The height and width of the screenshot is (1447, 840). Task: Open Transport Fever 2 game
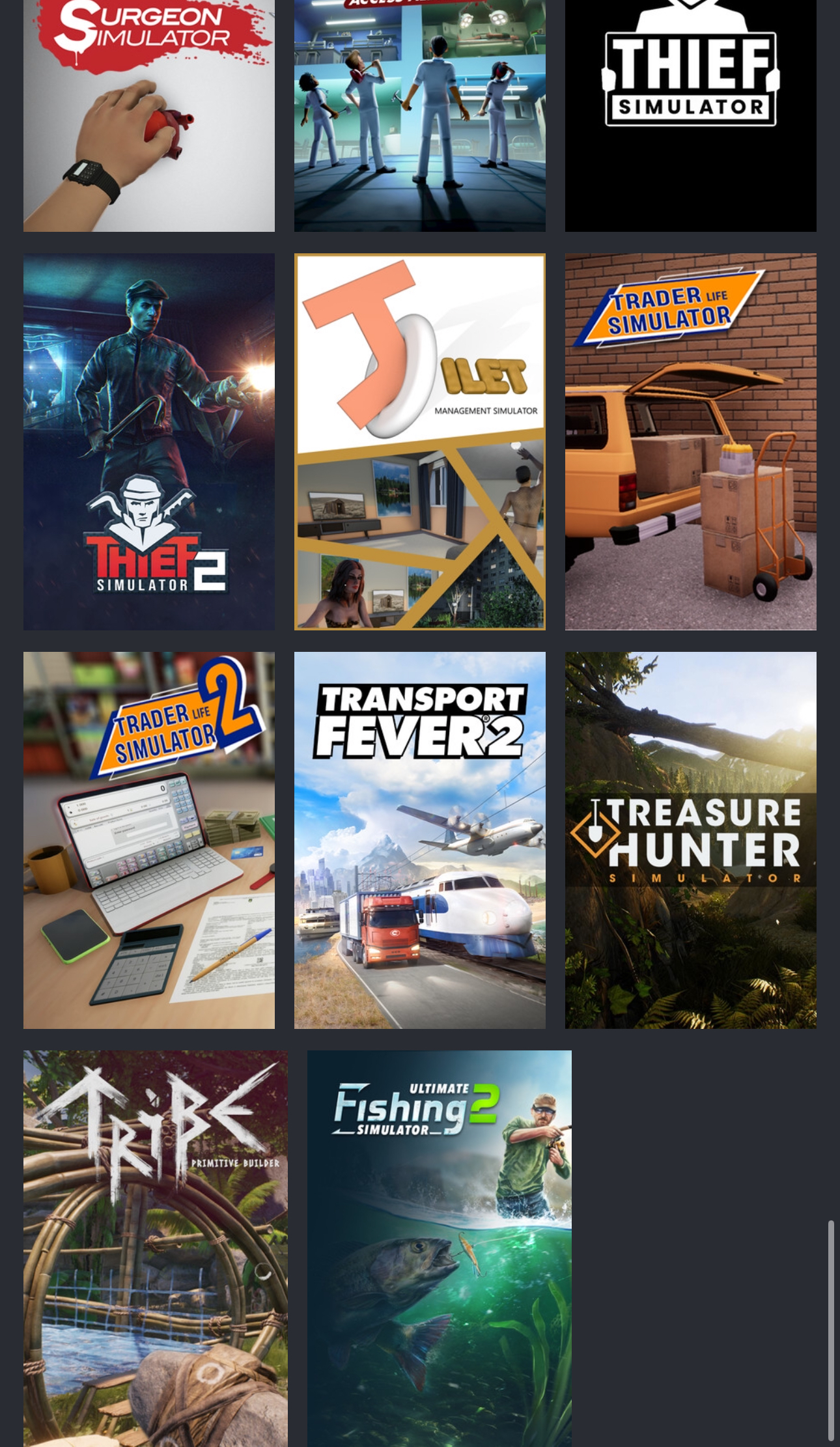419,840
